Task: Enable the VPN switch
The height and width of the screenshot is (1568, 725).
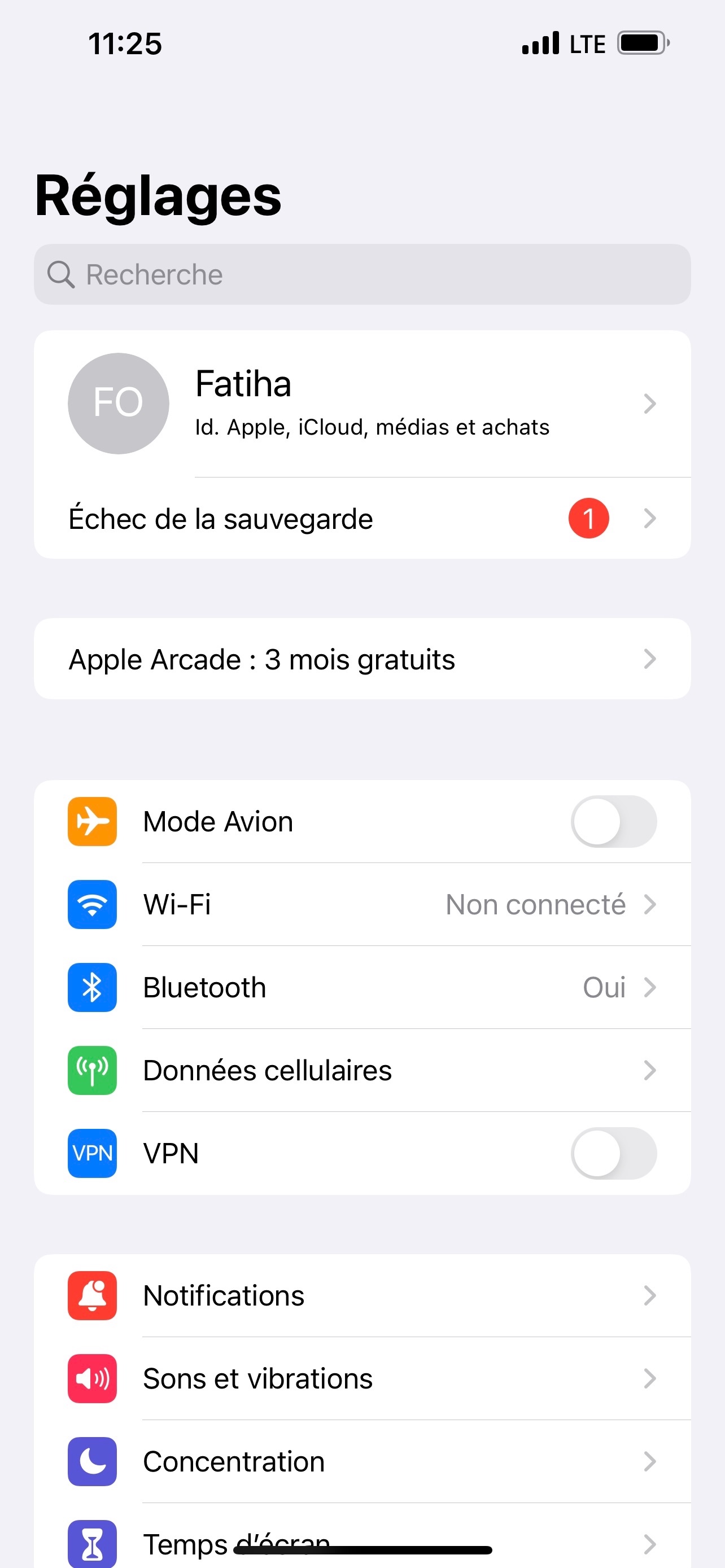Action: point(613,1154)
